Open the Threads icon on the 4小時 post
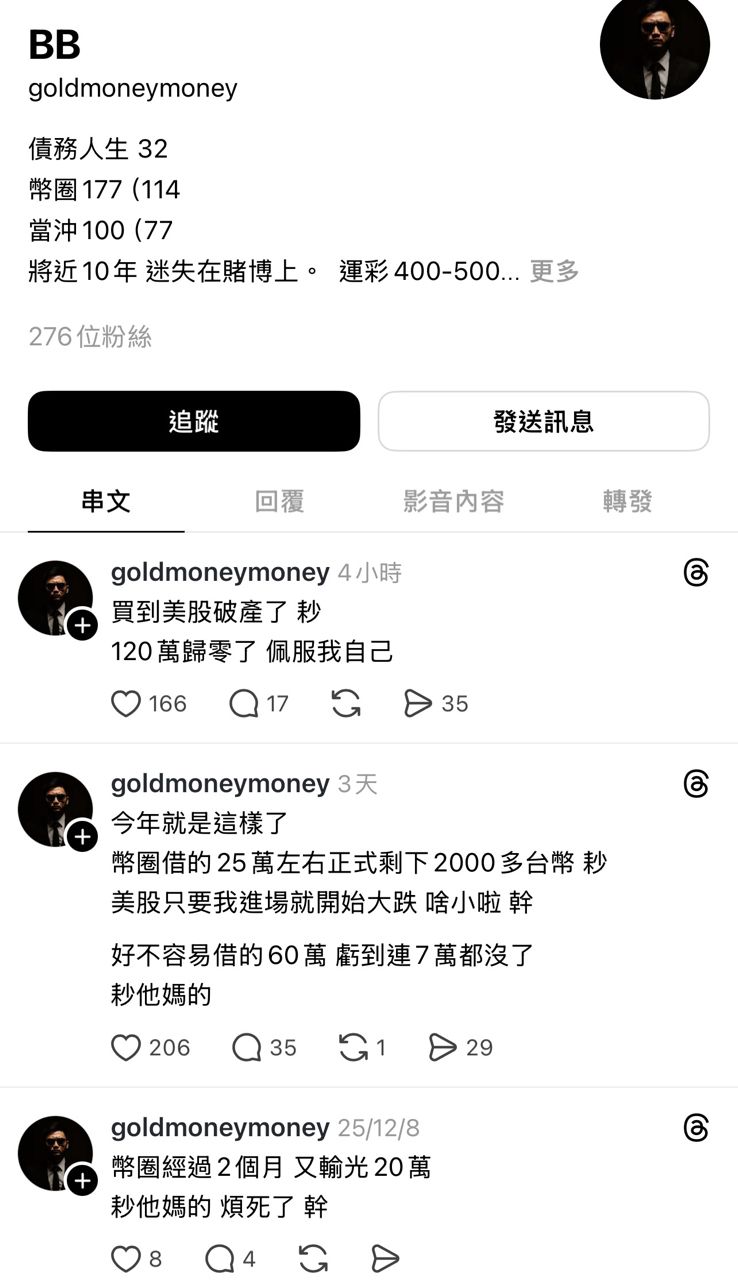This screenshot has width=738, height=1280. click(696, 573)
